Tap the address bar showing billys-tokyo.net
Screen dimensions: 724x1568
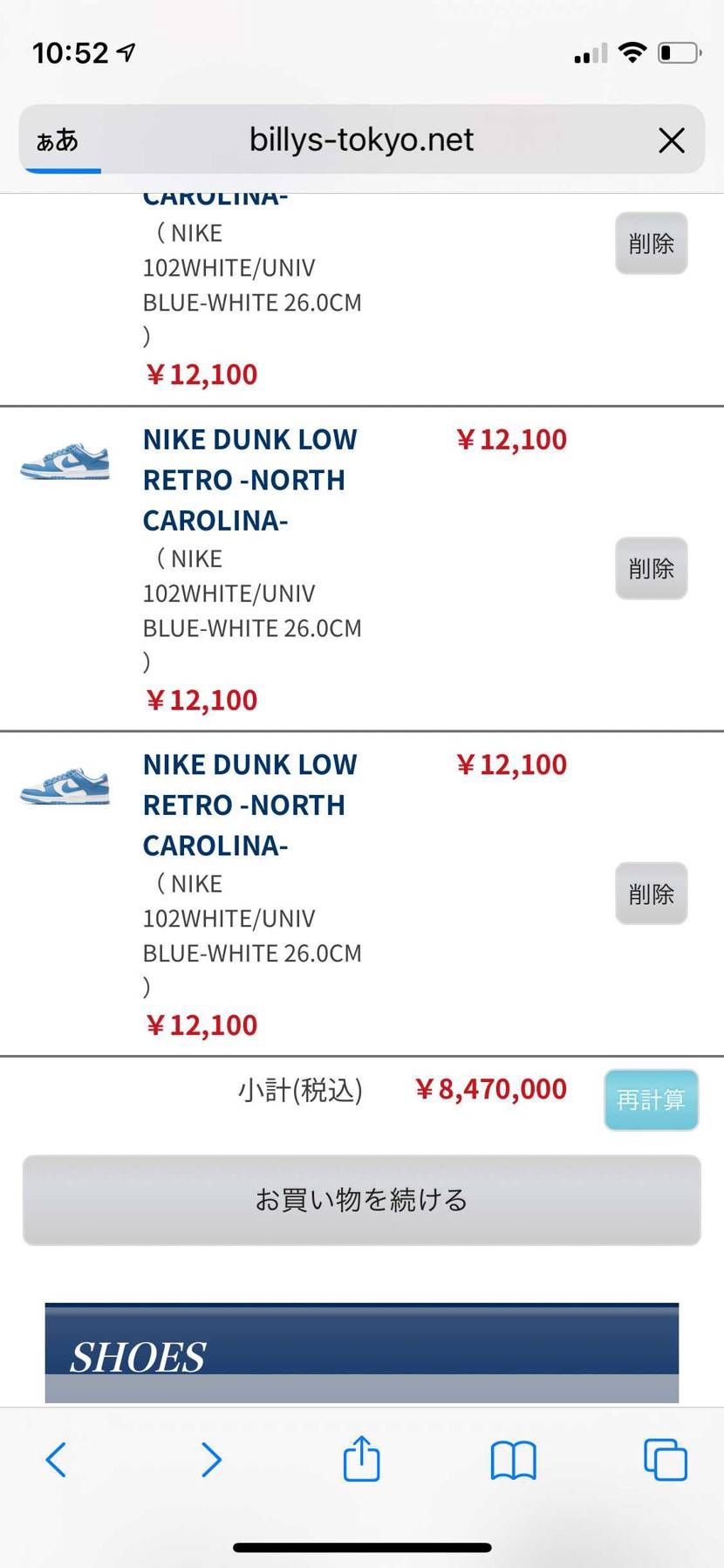coord(362,140)
